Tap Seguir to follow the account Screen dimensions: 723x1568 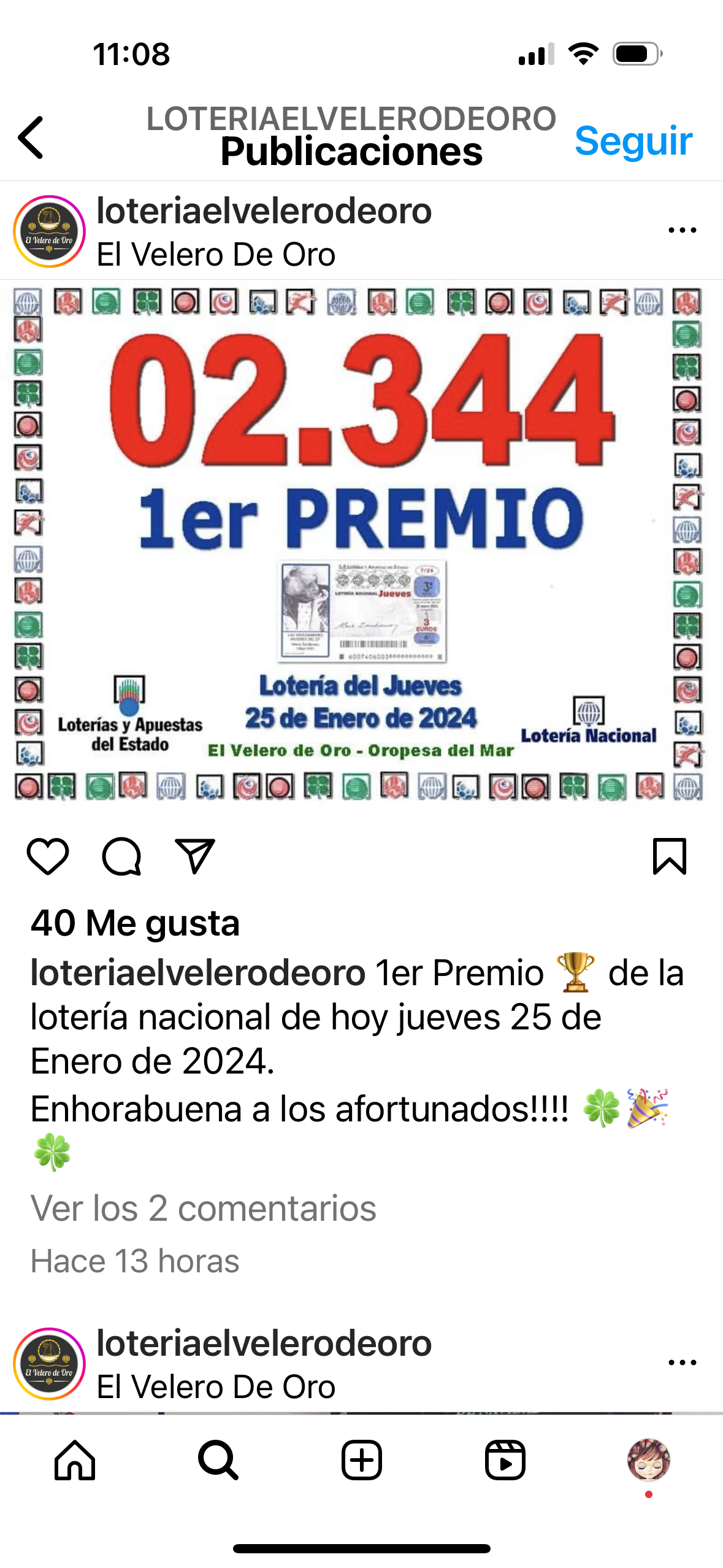pyautogui.click(x=633, y=140)
